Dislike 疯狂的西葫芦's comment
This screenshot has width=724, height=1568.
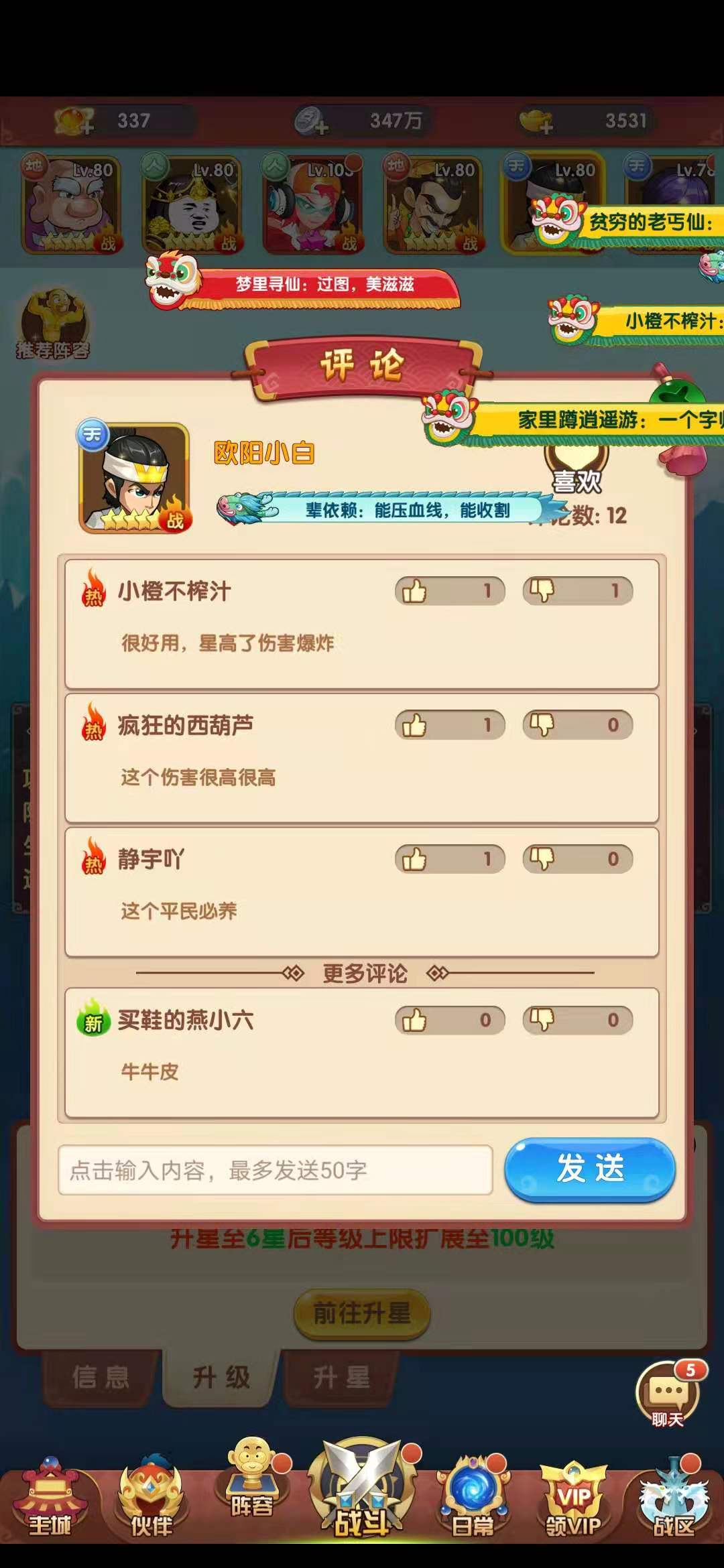tap(577, 725)
